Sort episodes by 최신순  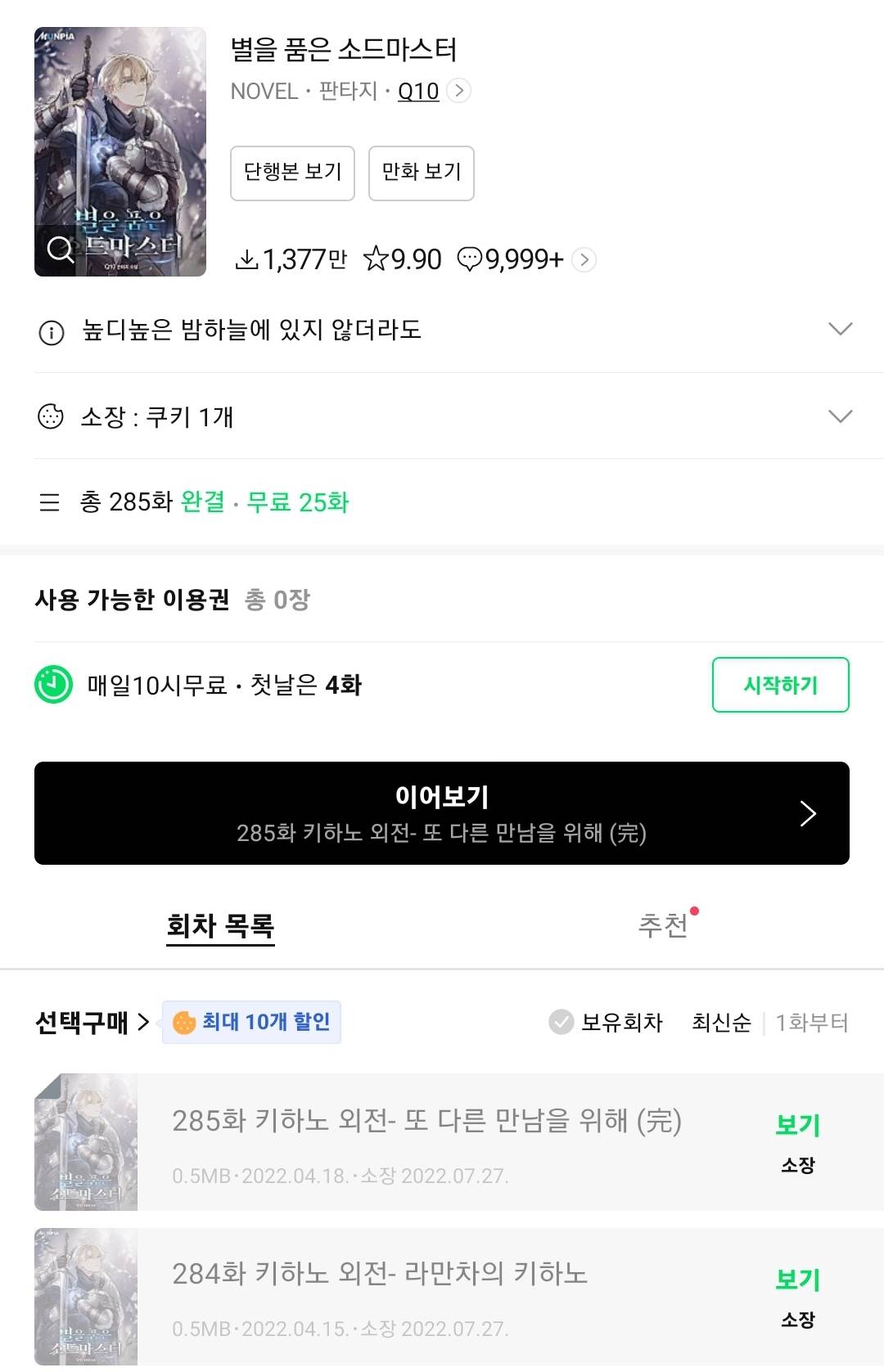[721, 1022]
